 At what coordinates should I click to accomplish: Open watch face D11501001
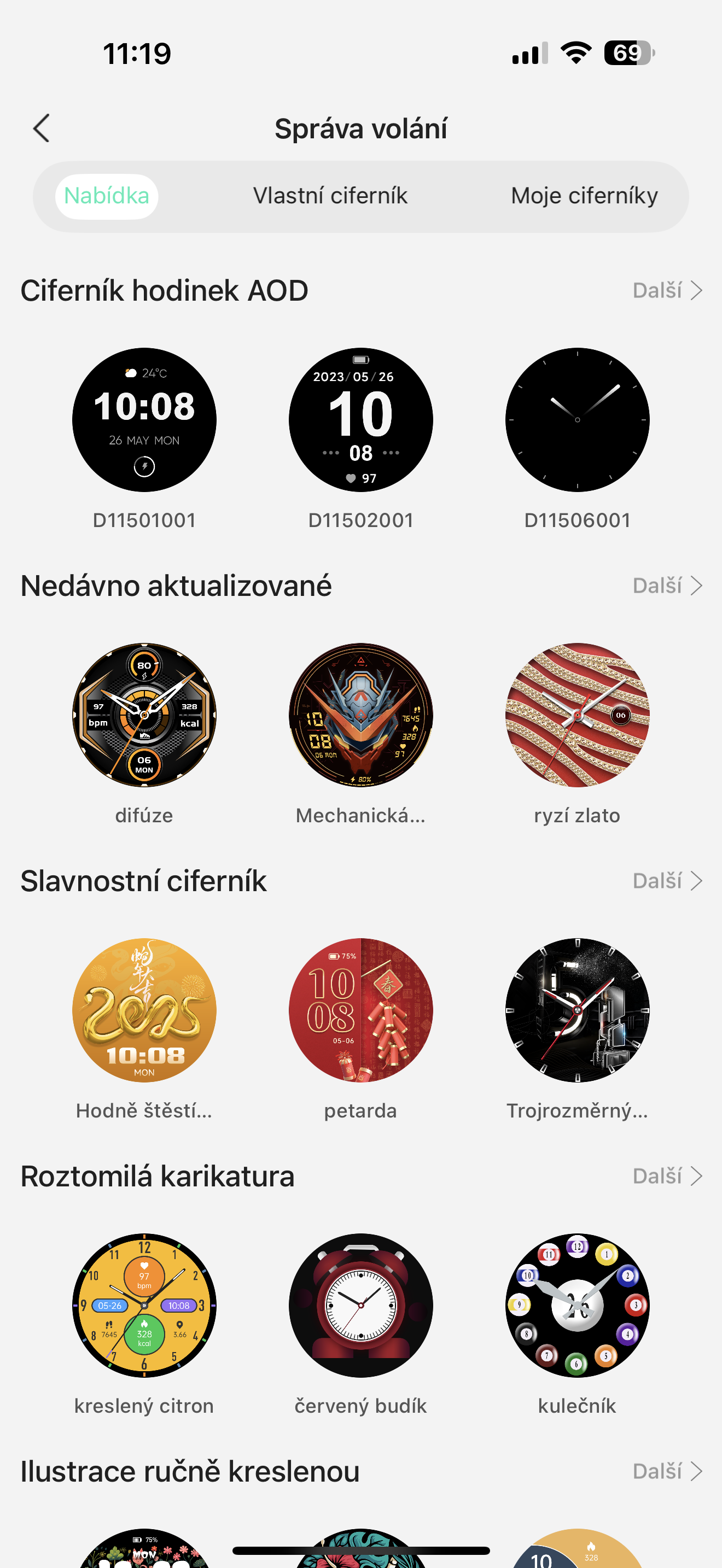pos(144,420)
